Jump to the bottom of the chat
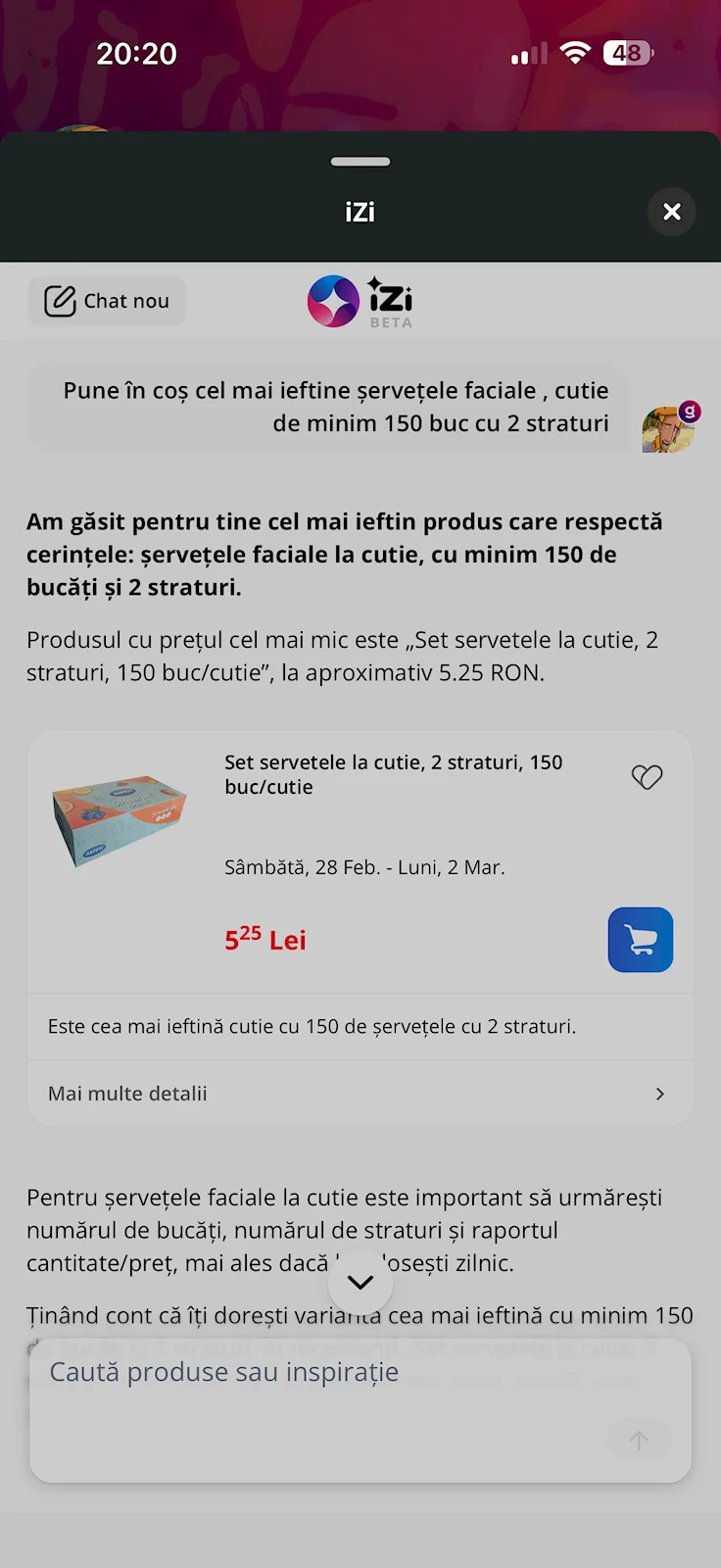The height and width of the screenshot is (1568, 721). tap(360, 1282)
